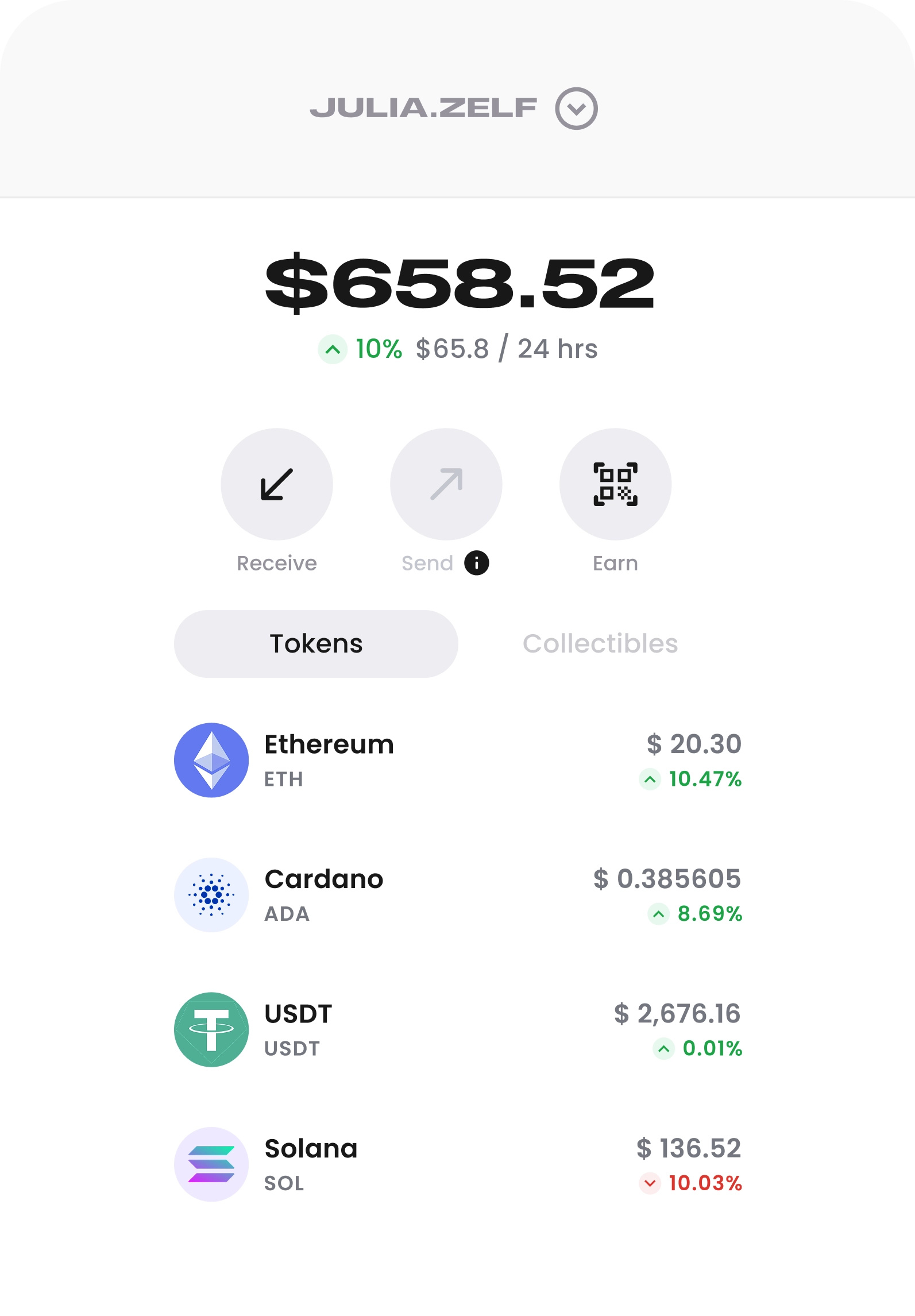Click the green chevron beside the 10% change
The image size is (915, 1316).
[332, 348]
